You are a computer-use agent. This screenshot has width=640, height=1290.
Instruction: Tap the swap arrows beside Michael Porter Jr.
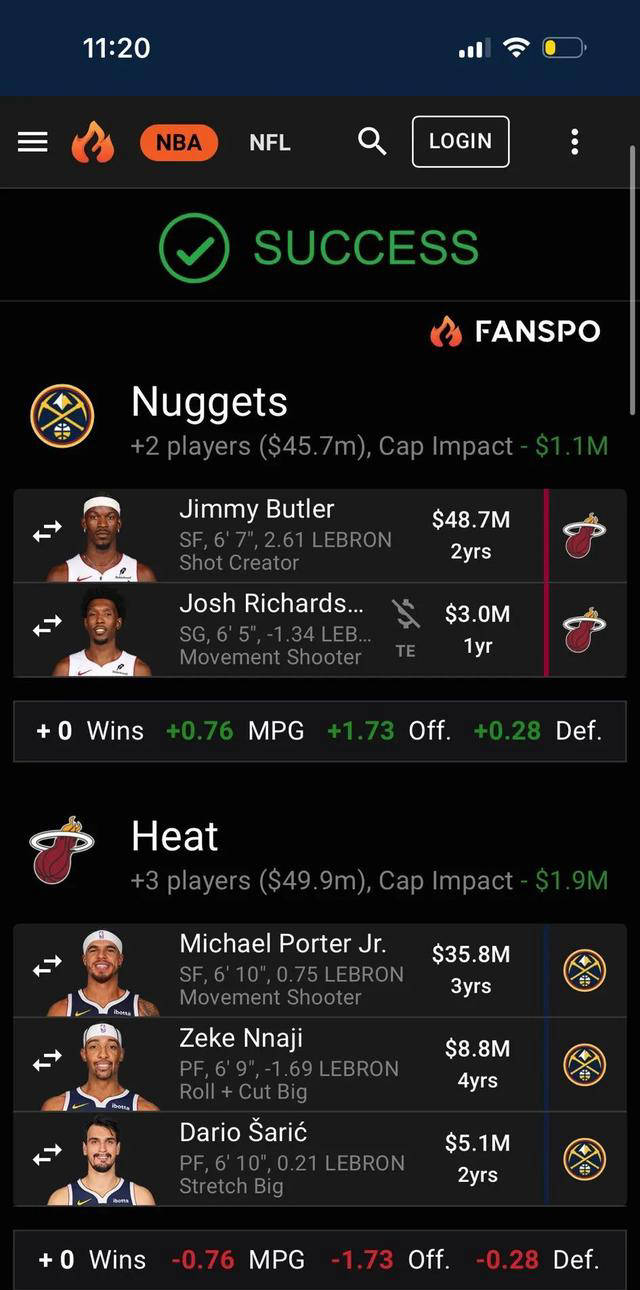click(47, 969)
